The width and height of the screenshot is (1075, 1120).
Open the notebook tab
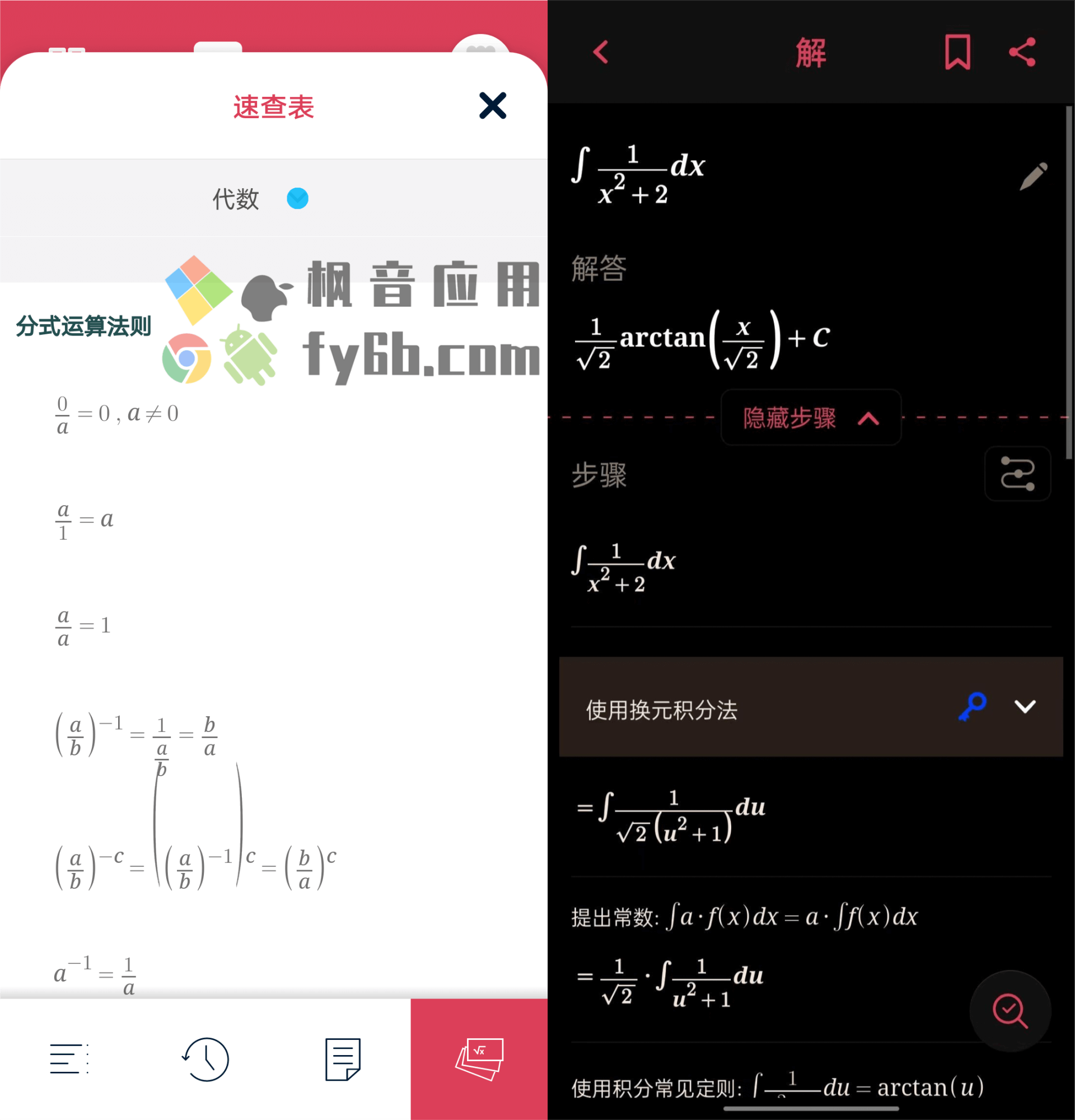tap(343, 1058)
